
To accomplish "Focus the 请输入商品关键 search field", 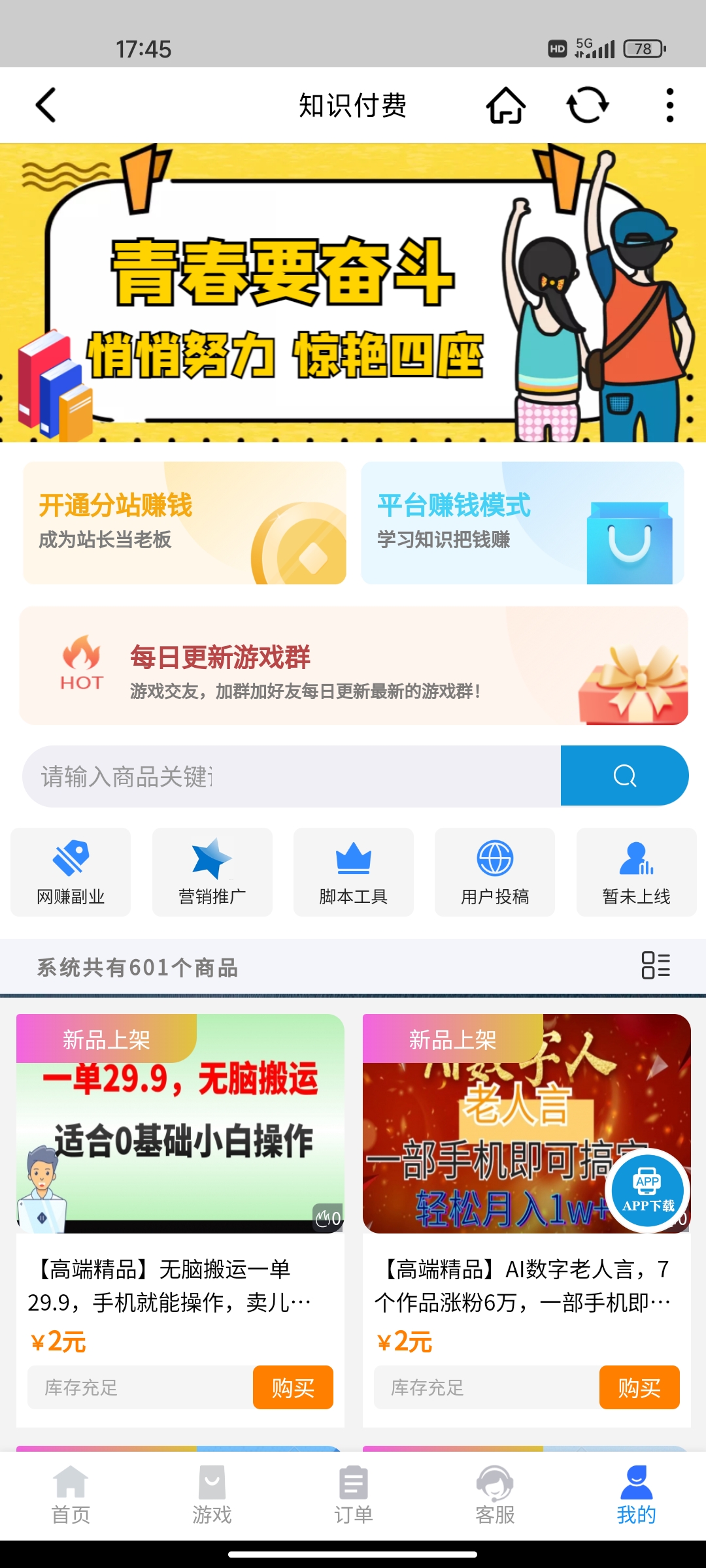I will (292, 776).
